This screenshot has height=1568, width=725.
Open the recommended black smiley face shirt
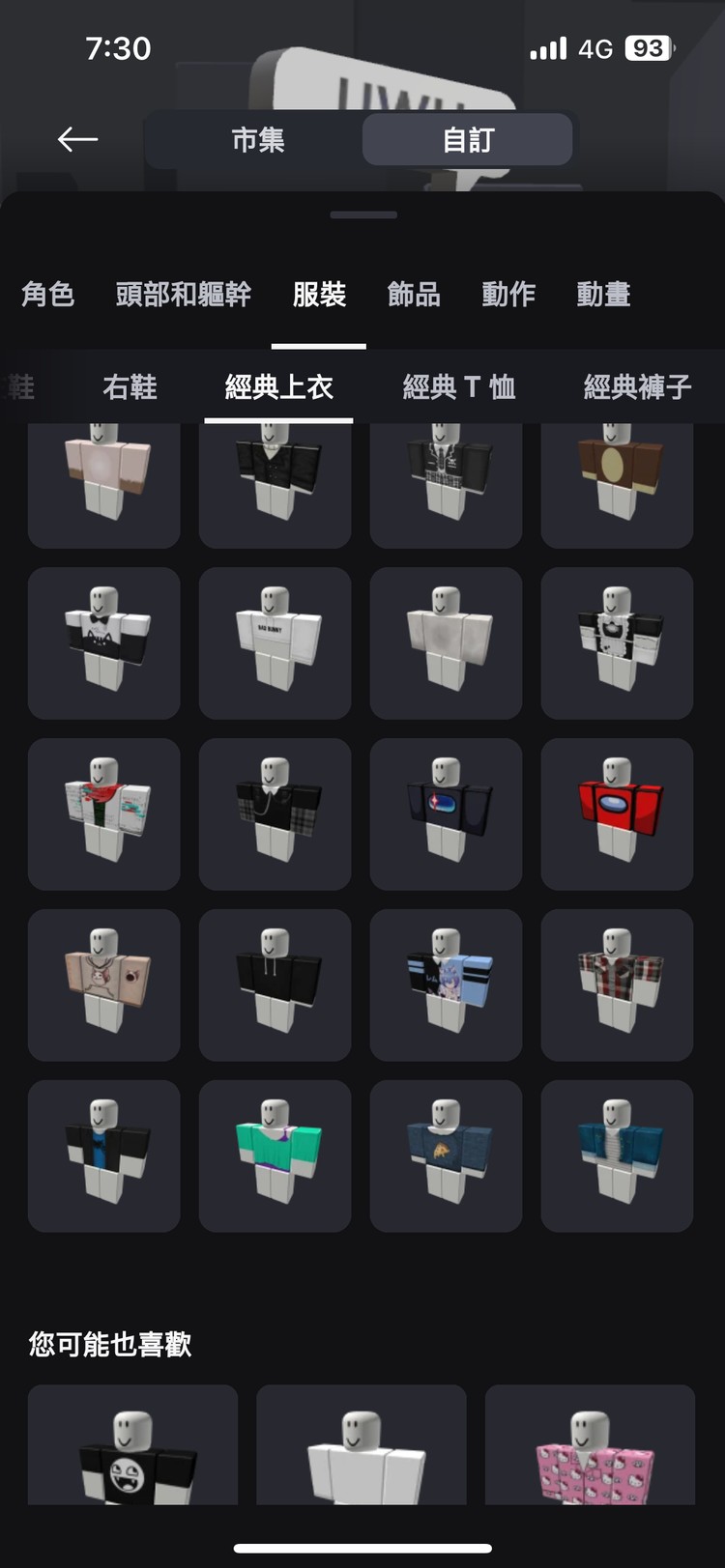[x=132, y=1446]
